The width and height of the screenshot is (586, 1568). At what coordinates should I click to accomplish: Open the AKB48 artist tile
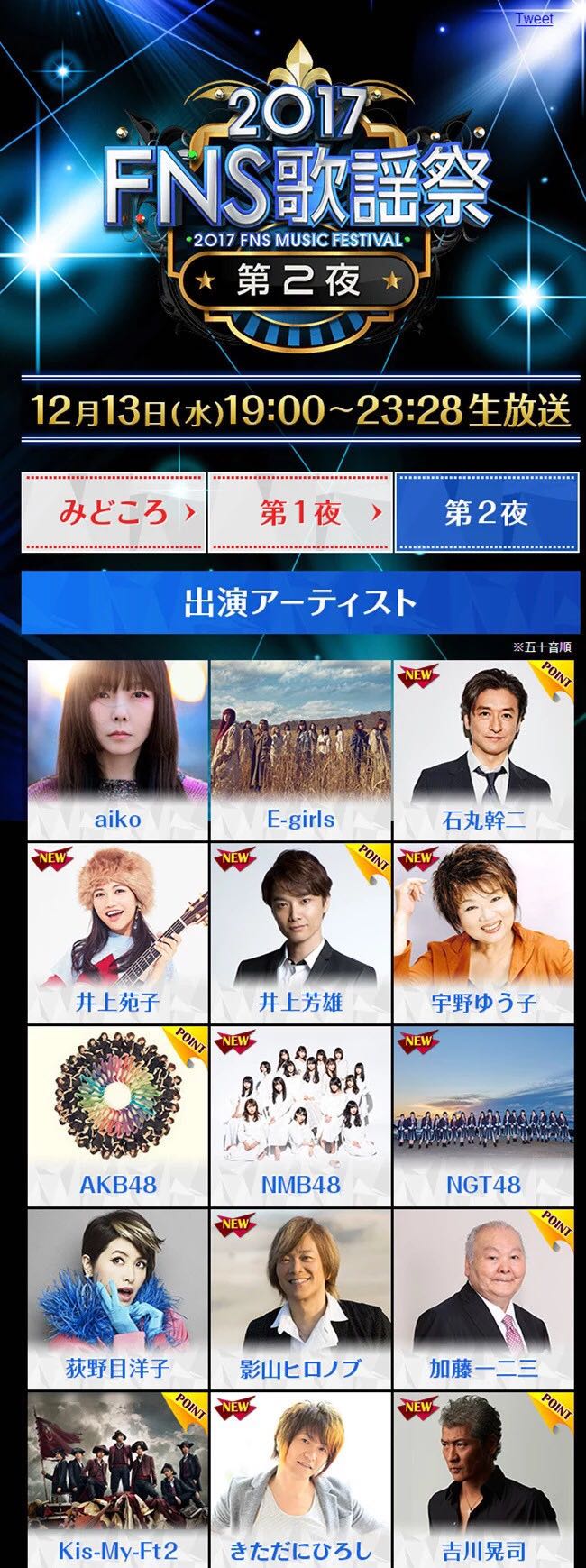(x=118, y=1115)
